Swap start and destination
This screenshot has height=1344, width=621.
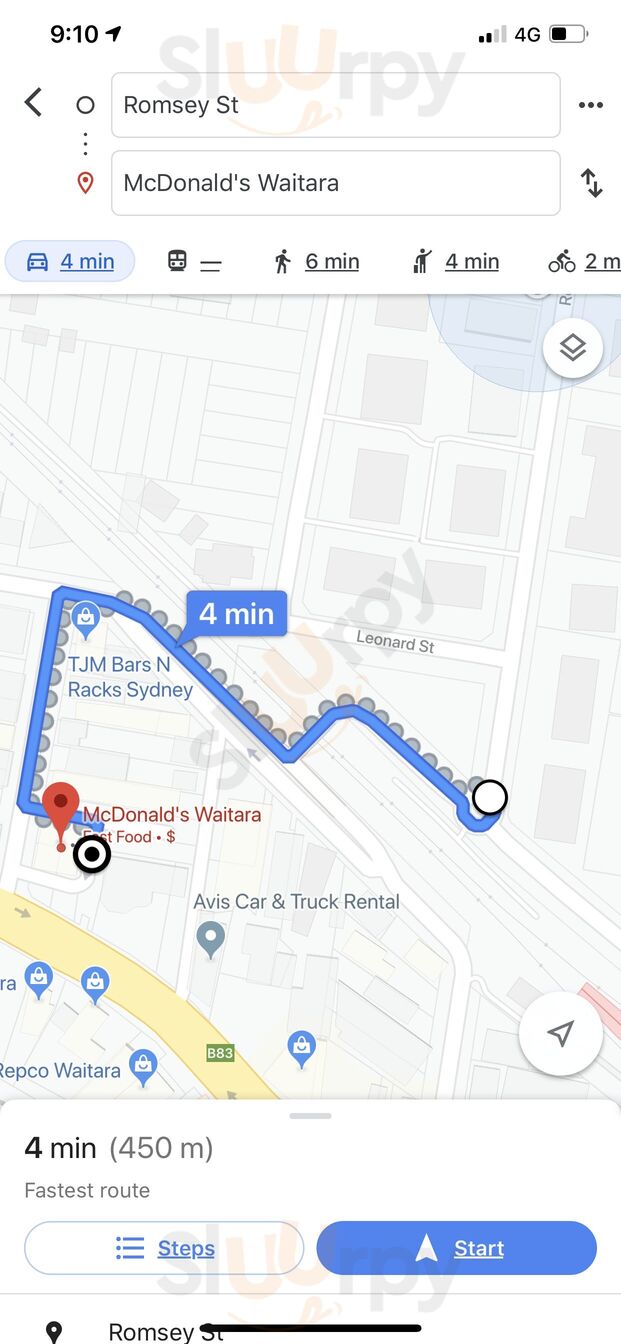pos(591,183)
